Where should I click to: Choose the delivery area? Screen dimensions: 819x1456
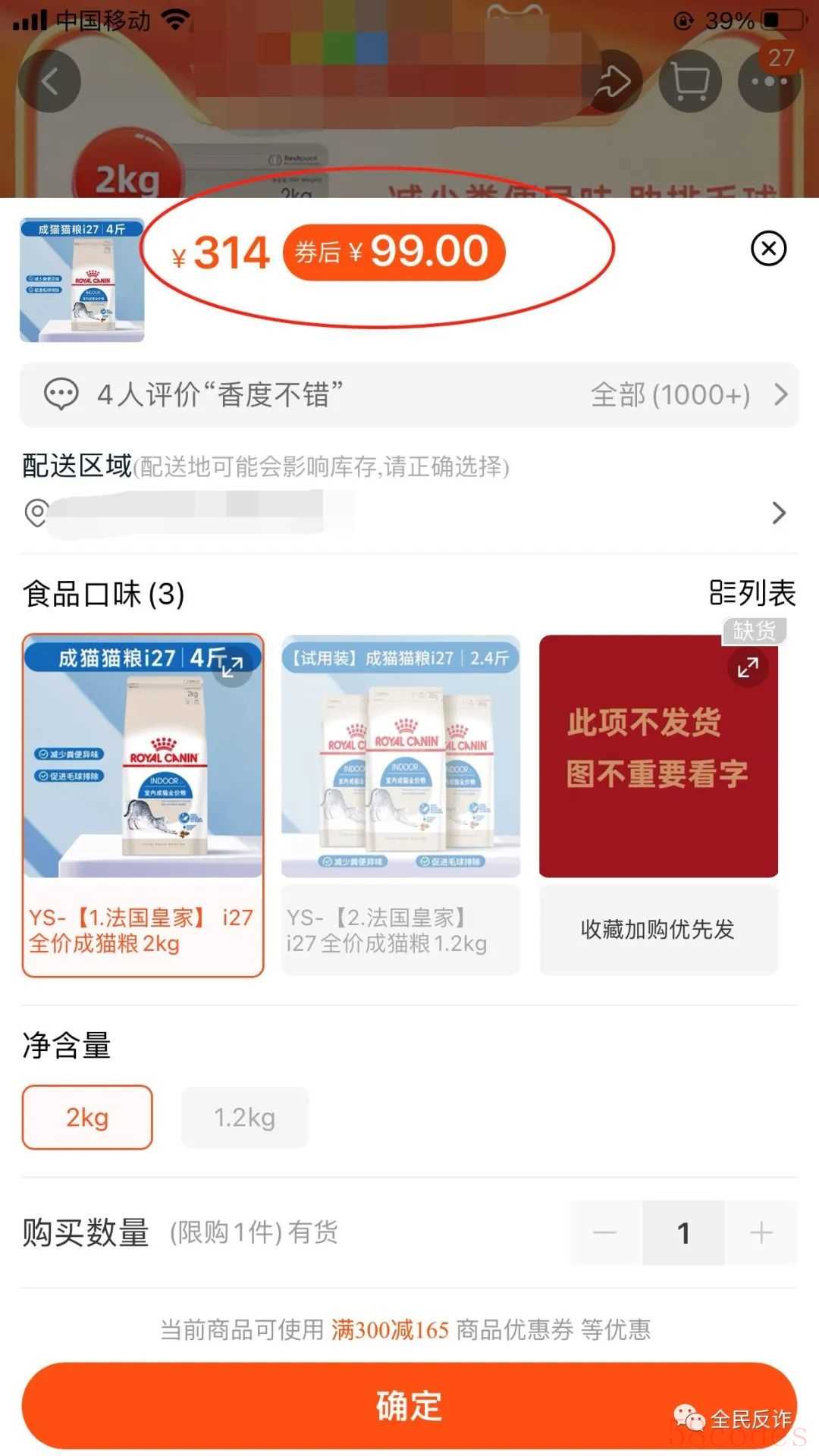click(409, 513)
